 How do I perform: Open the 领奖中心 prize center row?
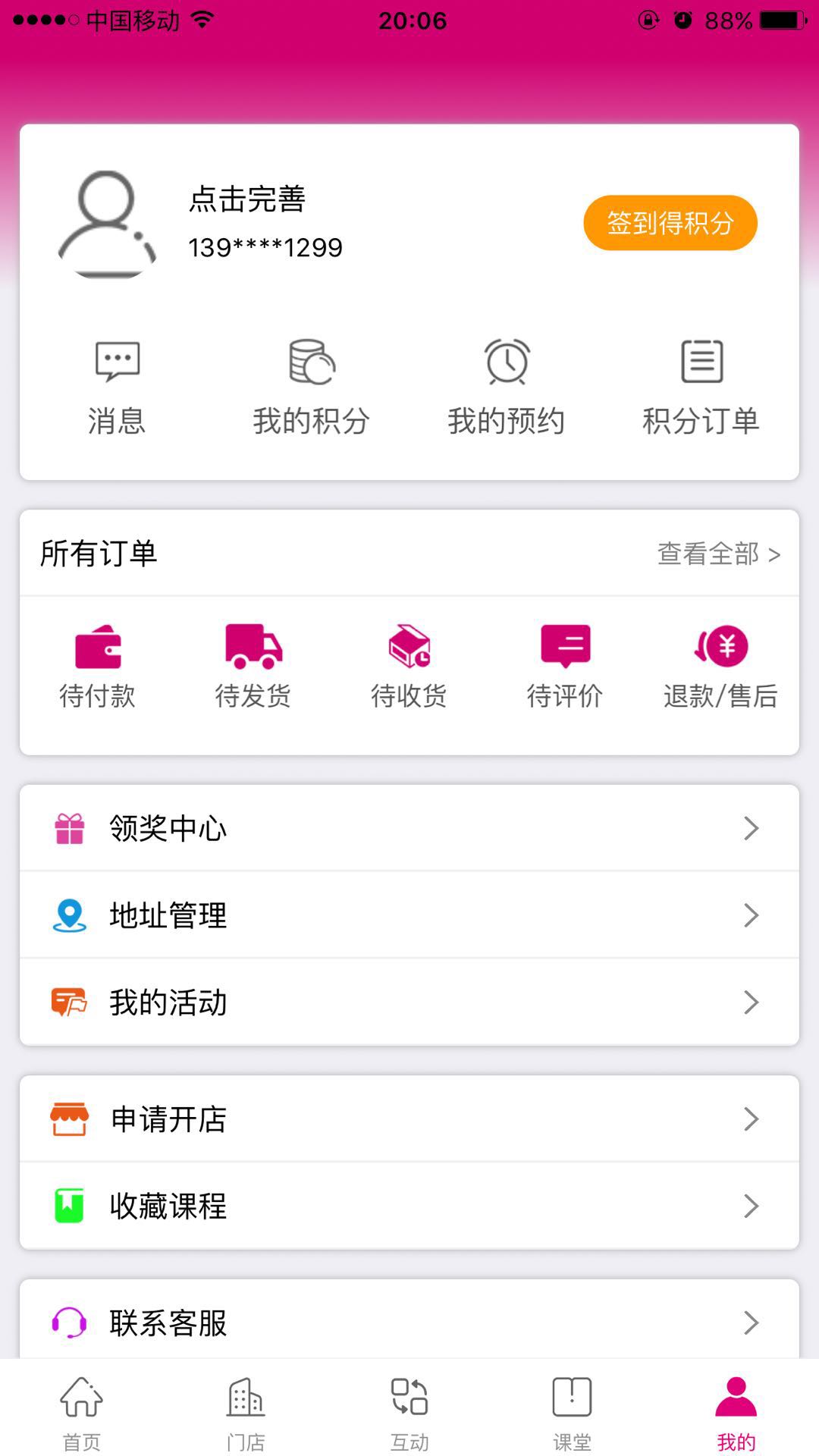(x=409, y=828)
